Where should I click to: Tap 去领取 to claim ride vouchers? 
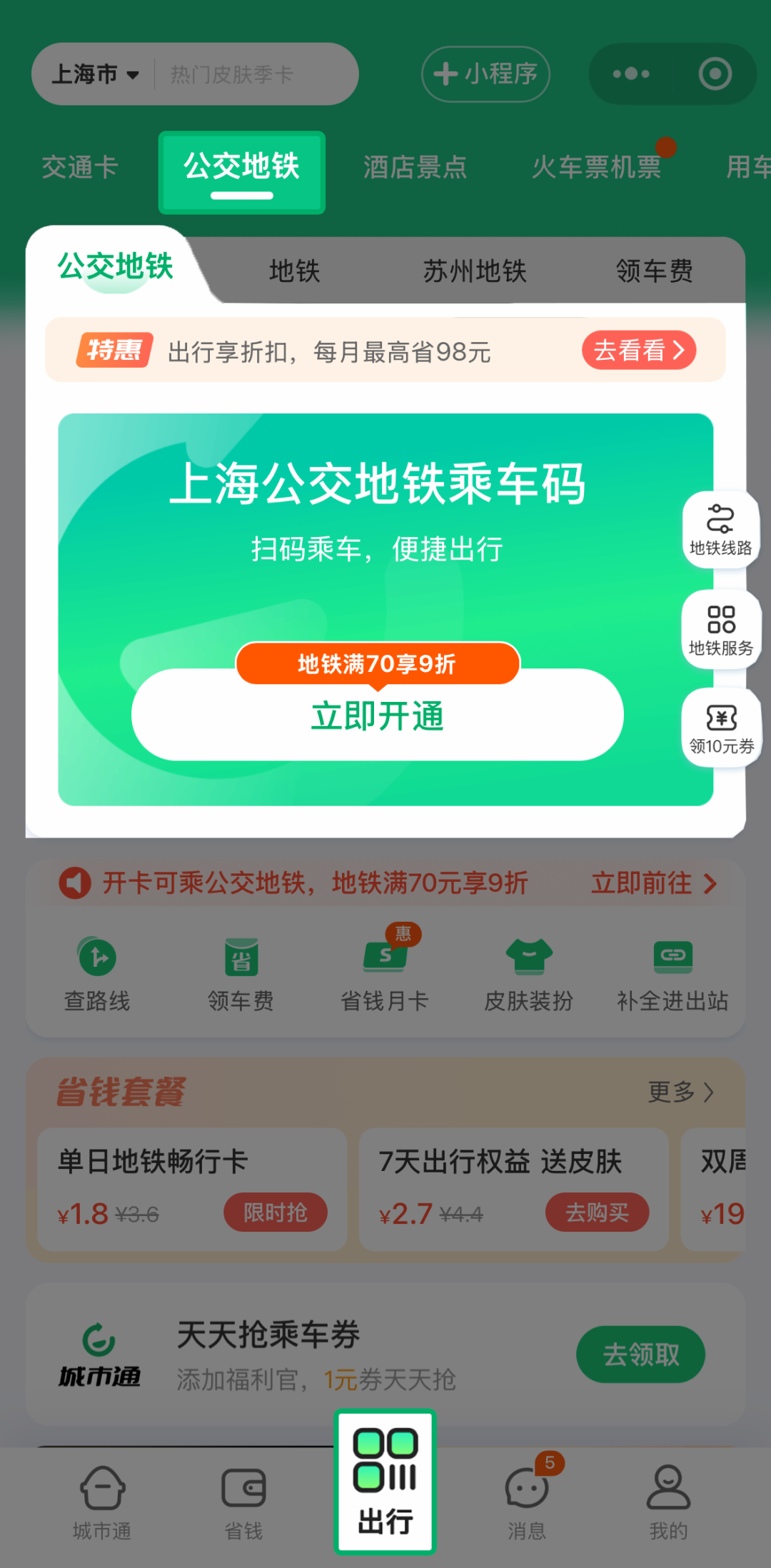click(x=640, y=1353)
